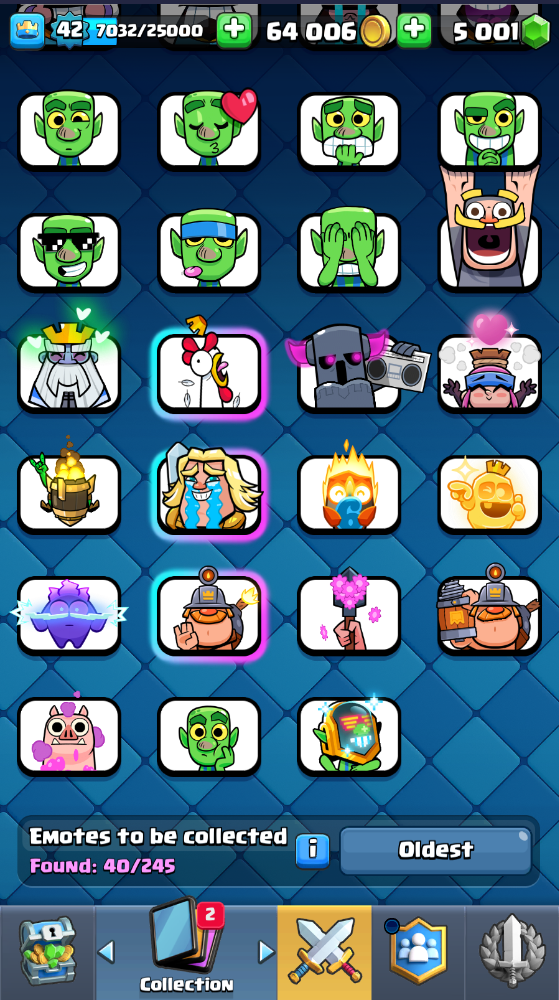Viewport: 559px width, 1000px height.
Task: Choose the chicken emote
Action: [x=209, y=373]
